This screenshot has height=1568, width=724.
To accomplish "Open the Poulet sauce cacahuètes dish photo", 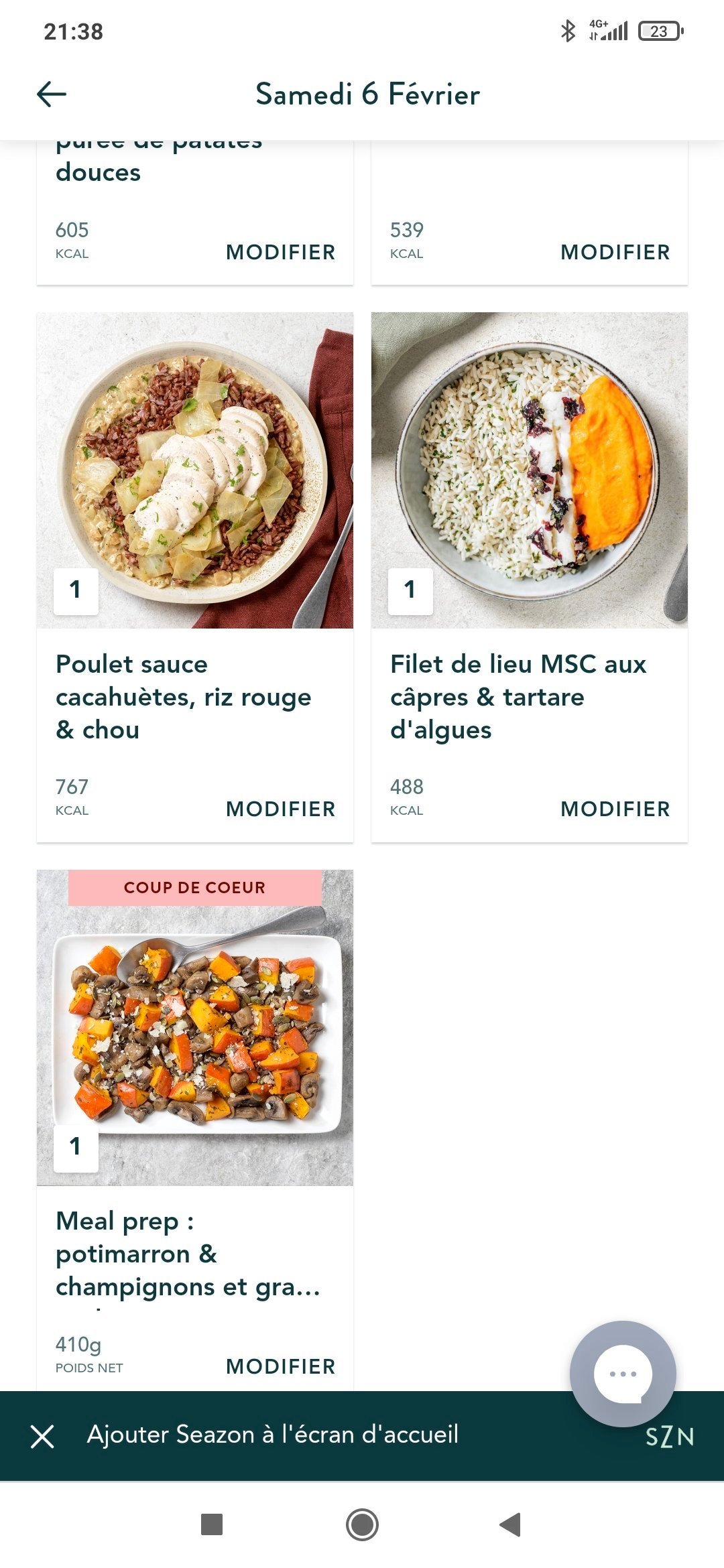I will click(195, 470).
